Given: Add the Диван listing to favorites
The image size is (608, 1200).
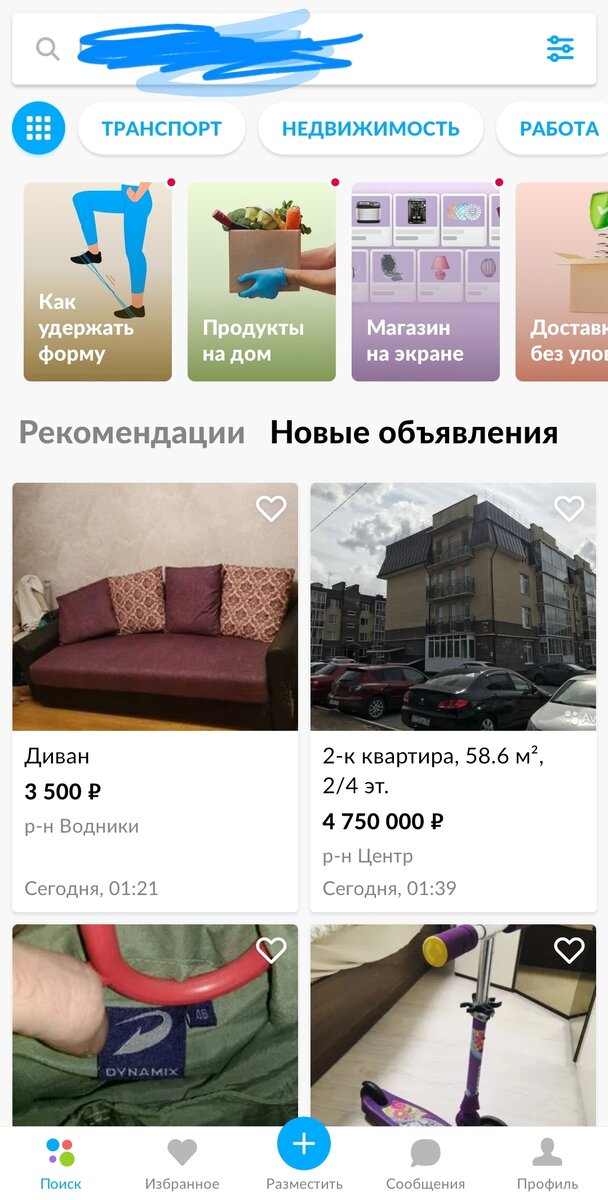Looking at the screenshot, I should pos(271,509).
